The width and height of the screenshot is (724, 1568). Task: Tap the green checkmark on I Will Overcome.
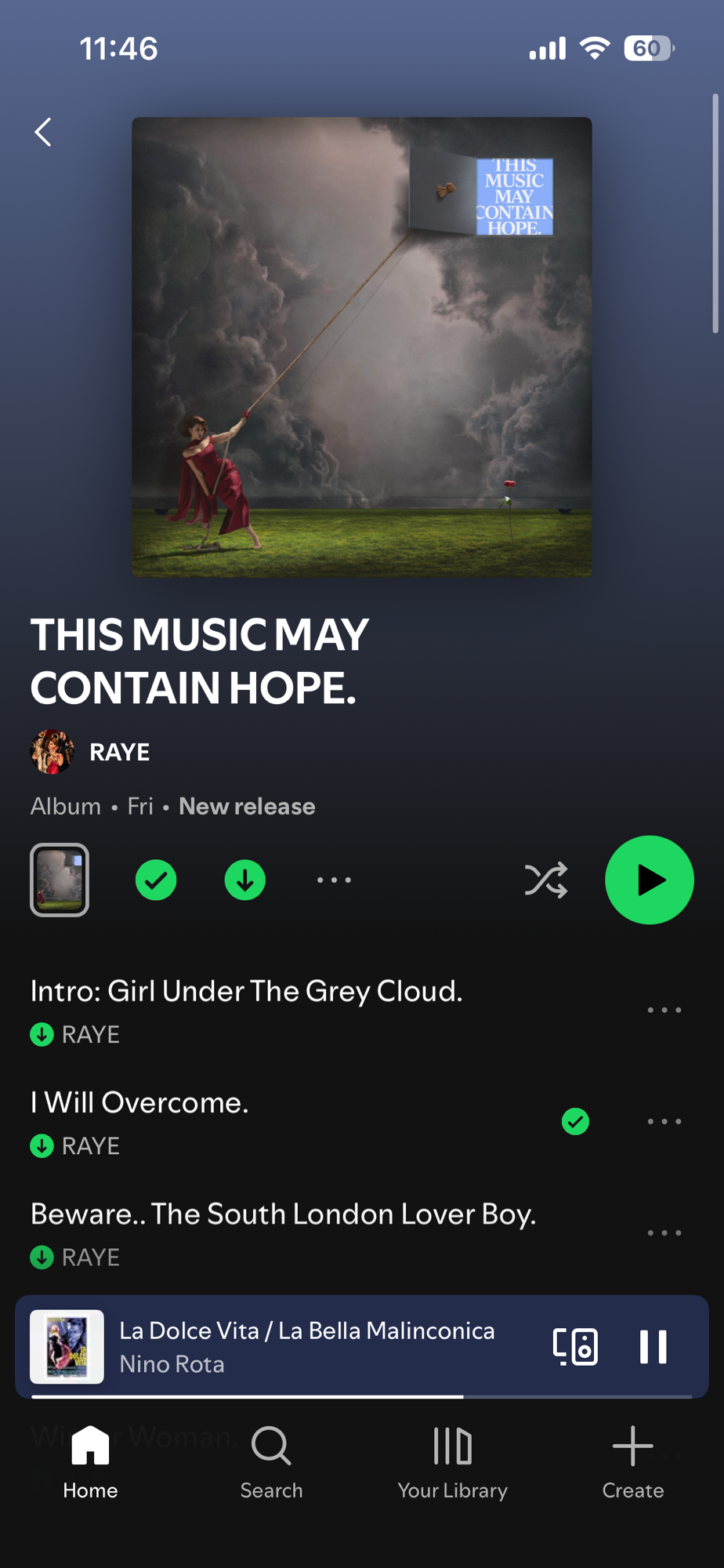[x=575, y=1122]
